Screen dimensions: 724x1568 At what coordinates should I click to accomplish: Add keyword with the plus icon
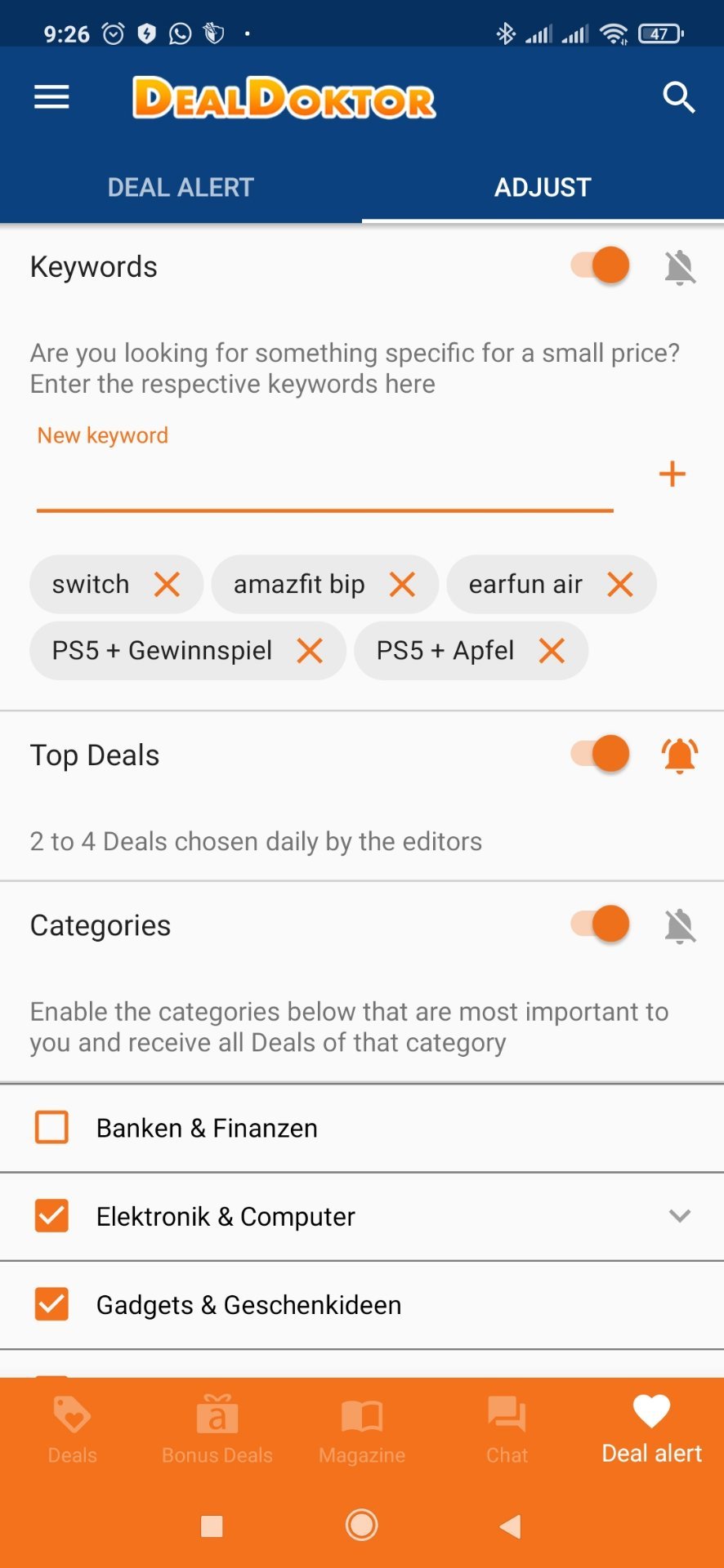[x=672, y=474]
